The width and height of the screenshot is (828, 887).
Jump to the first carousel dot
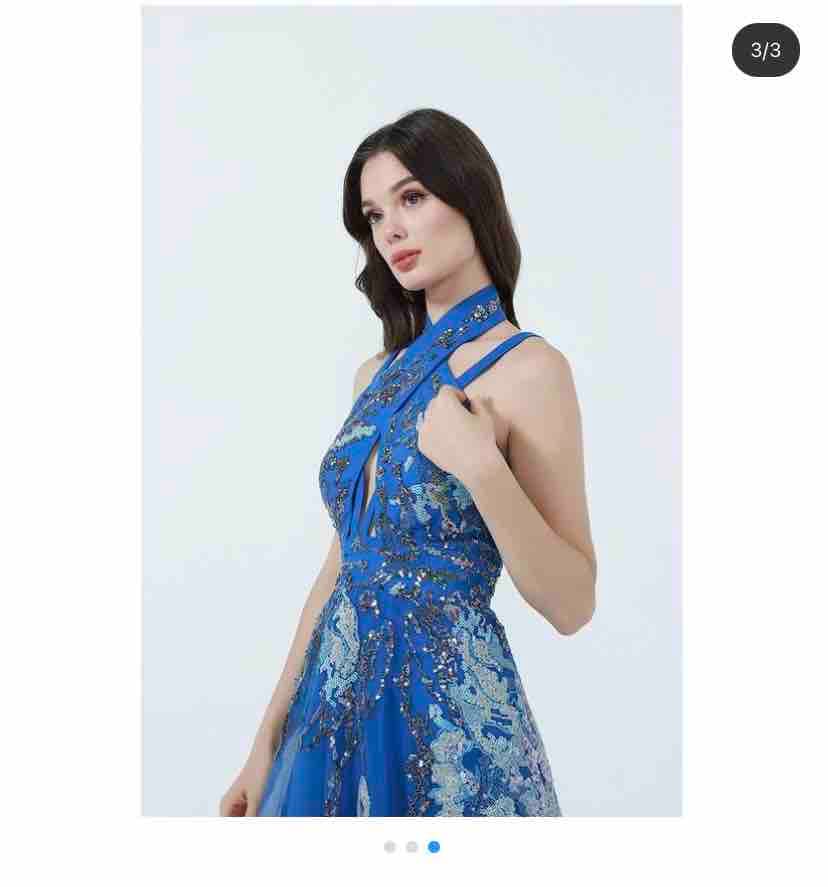pos(390,847)
